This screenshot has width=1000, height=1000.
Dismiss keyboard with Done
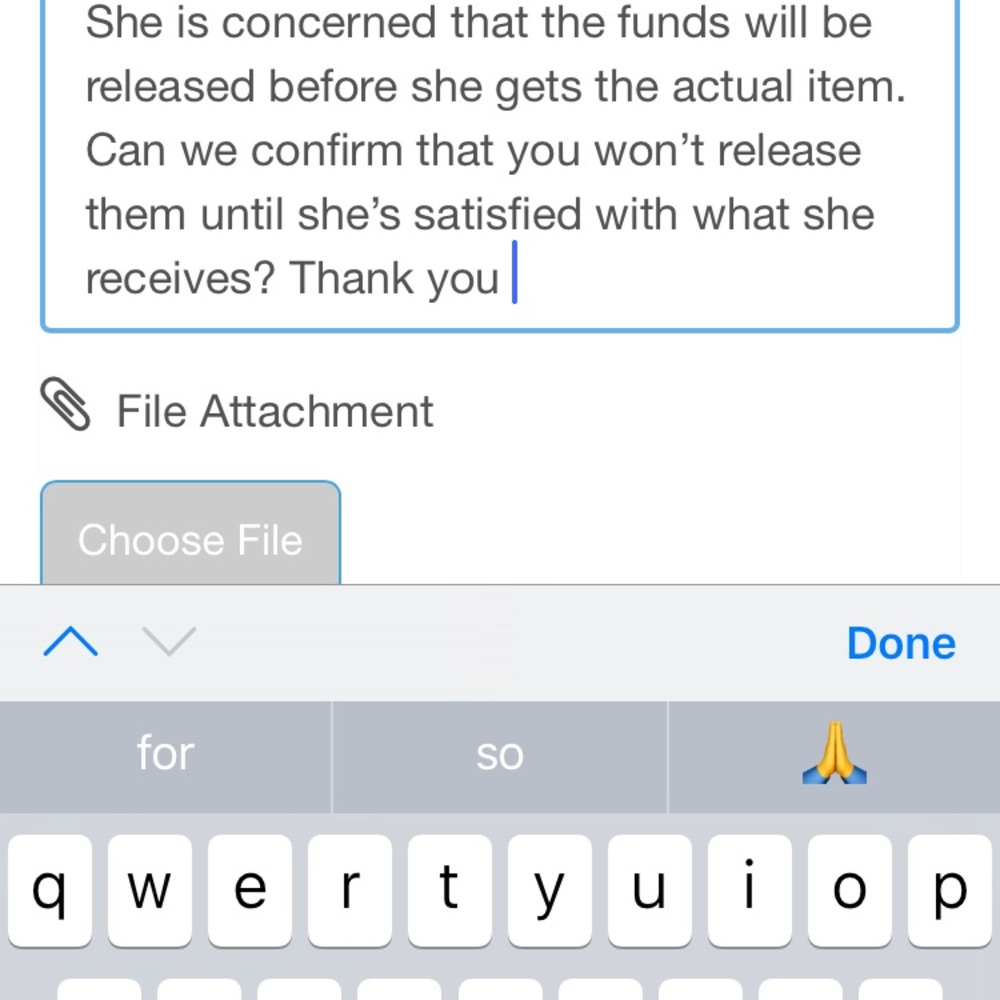point(900,643)
